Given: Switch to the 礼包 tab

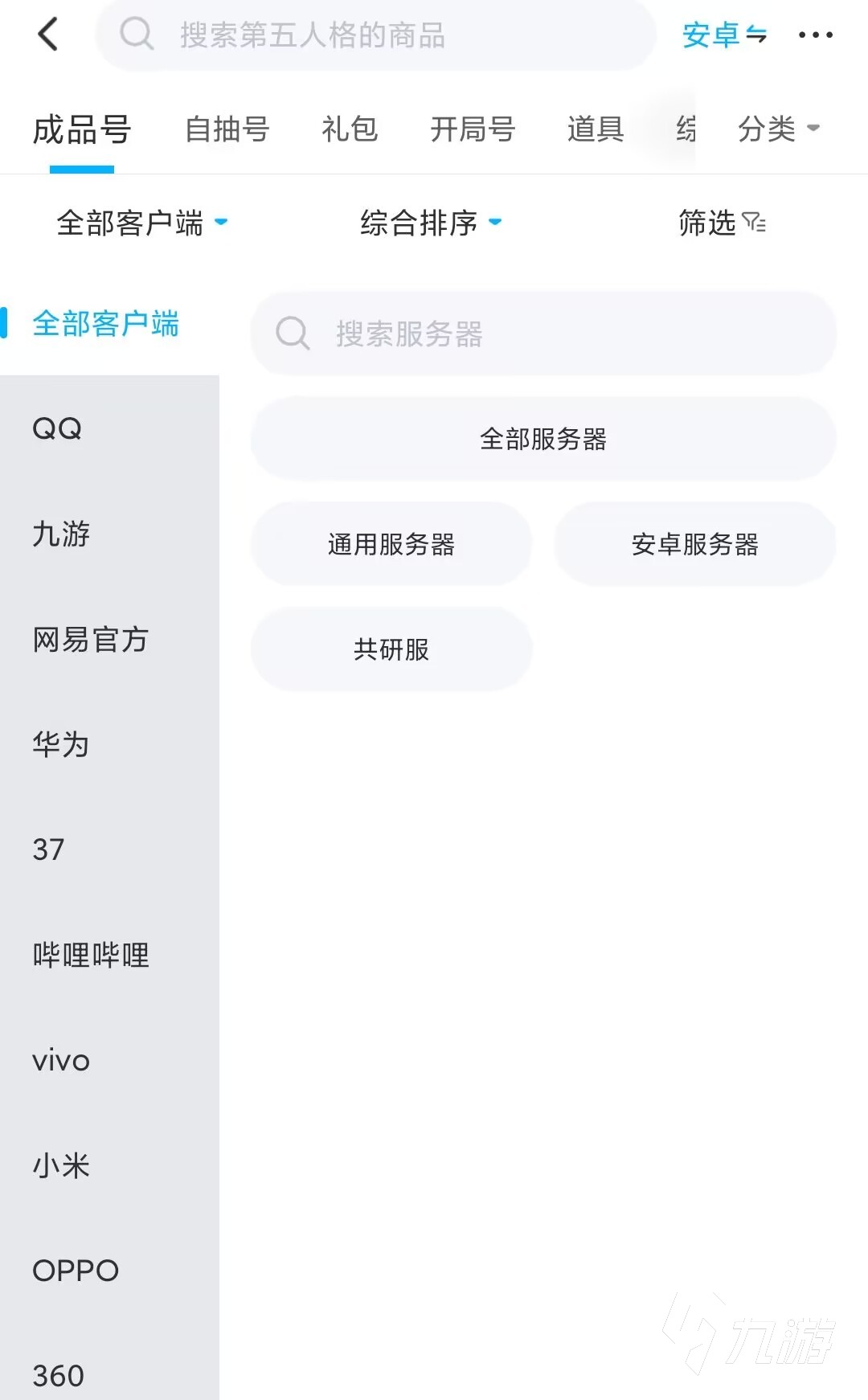Looking at the screenshot, I should coord(350,129).
